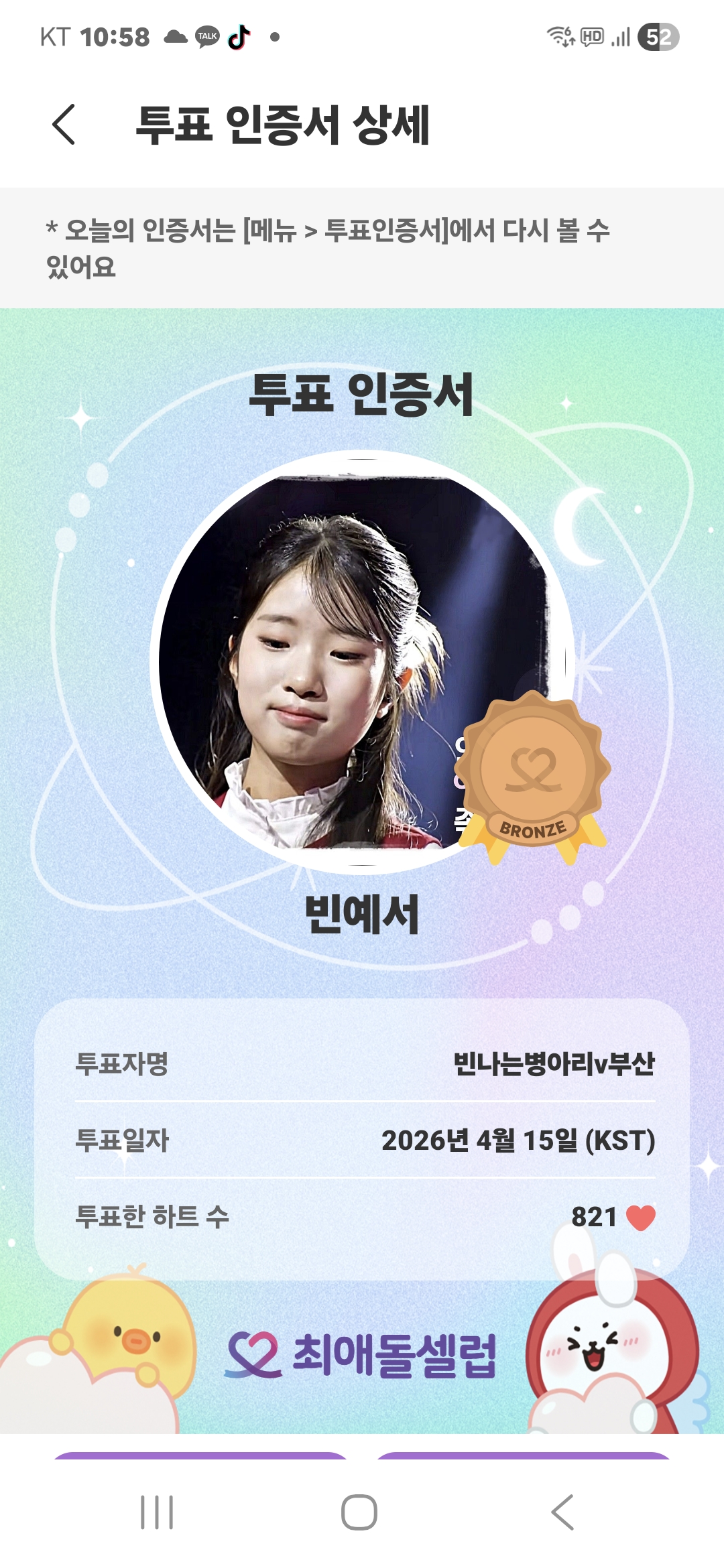Tap the system home button
The width and height of the screenshot is (724, 1568).
pos(359,1512)
